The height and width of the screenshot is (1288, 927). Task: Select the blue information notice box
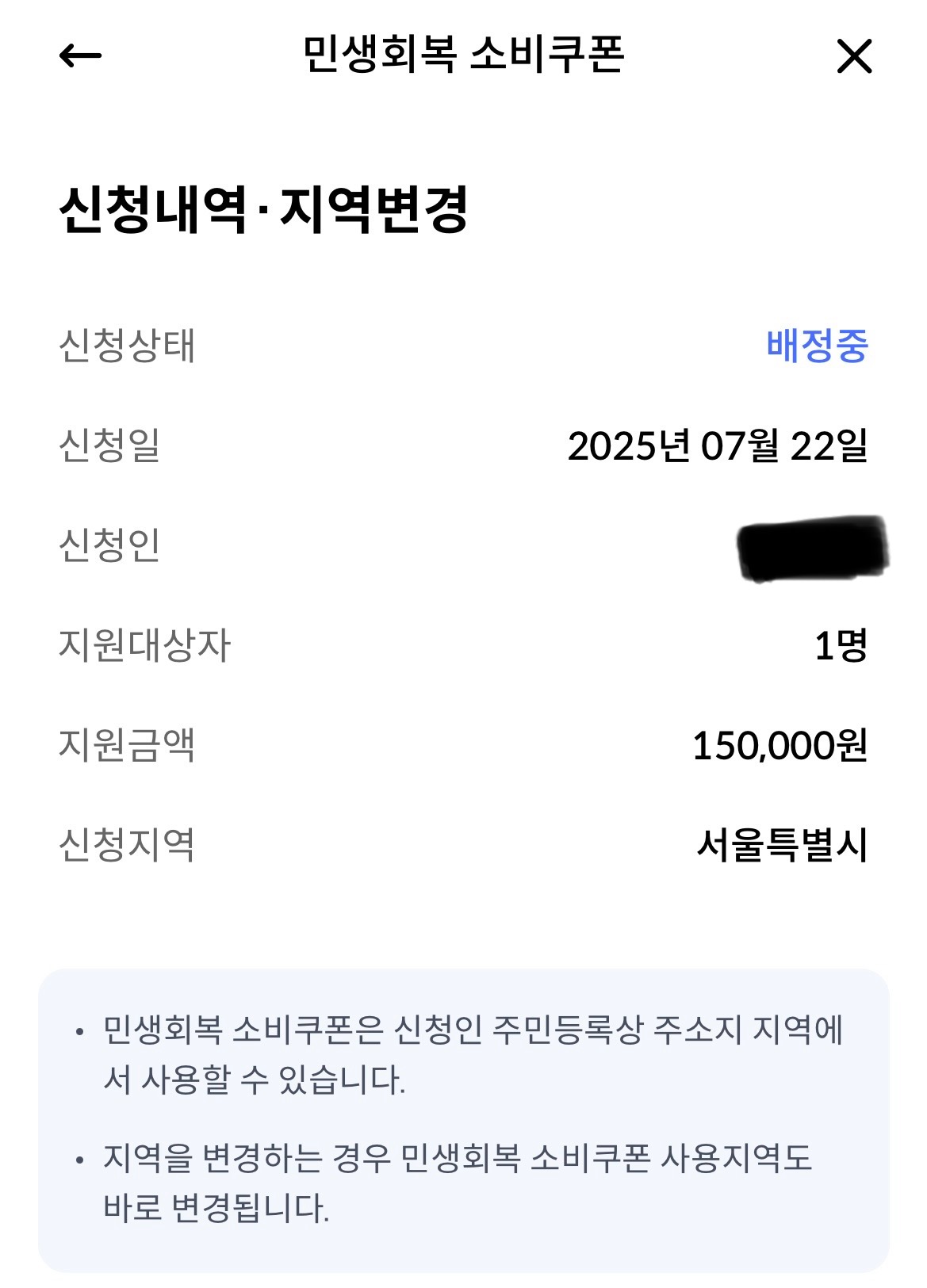click(463, 1118)
